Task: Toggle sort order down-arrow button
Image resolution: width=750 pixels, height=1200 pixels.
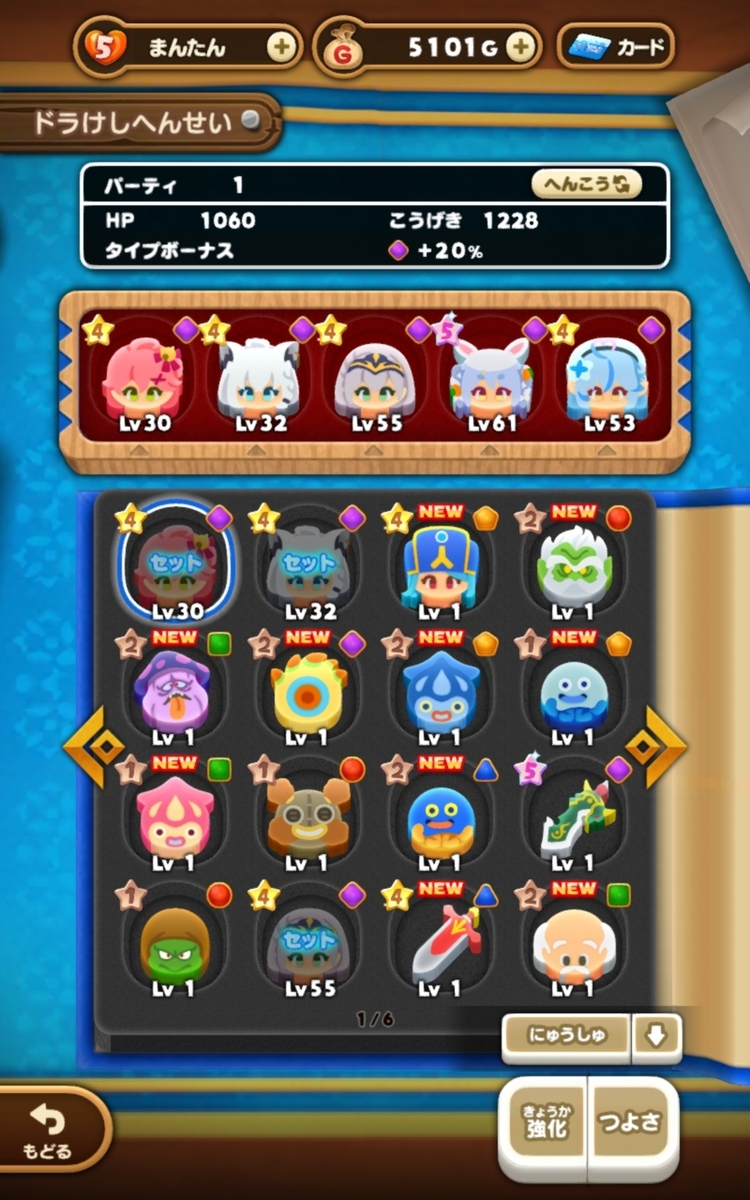Action: pos(656,1035)
